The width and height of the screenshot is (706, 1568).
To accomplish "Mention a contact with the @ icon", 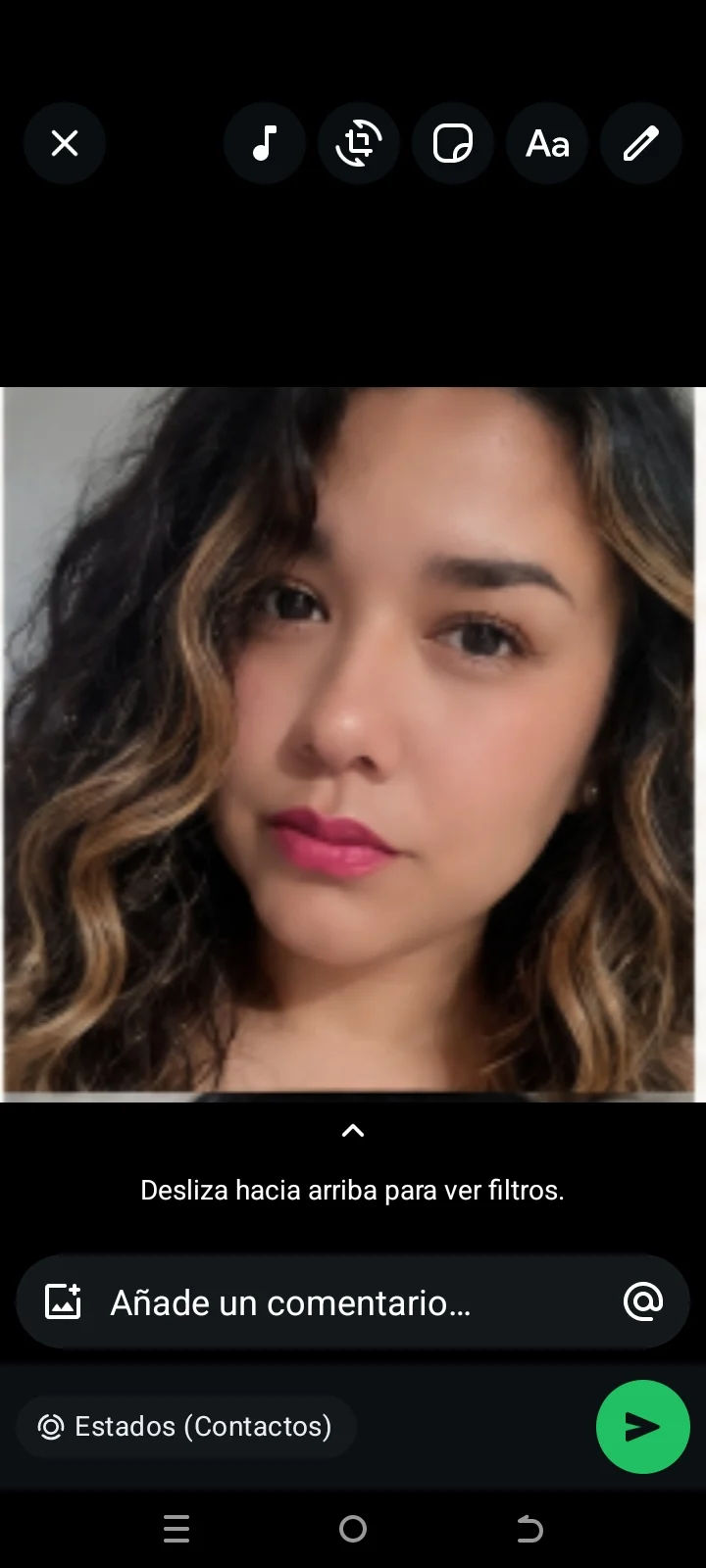I will 643,1301.
